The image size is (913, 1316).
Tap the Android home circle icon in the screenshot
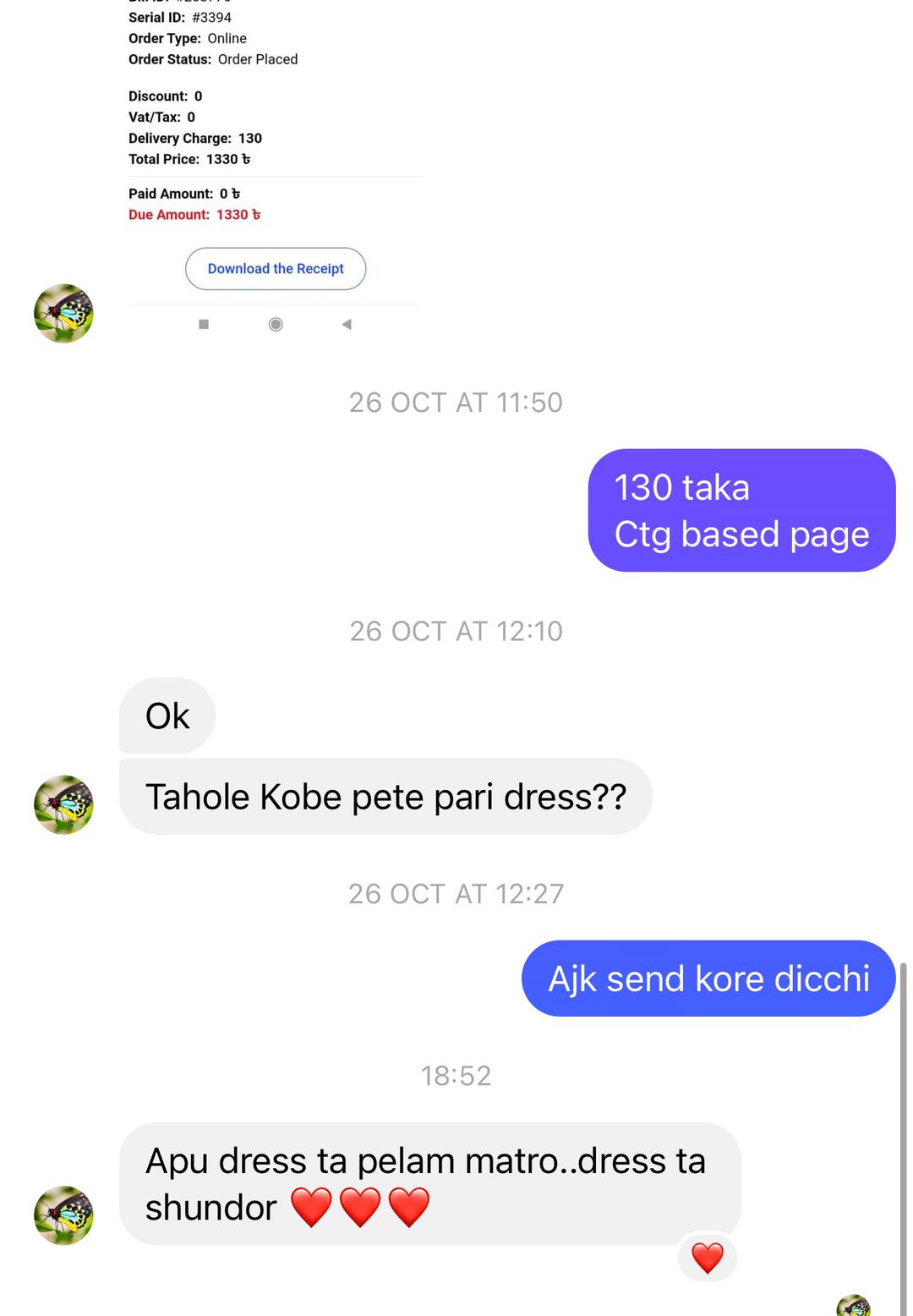point(276,324)
